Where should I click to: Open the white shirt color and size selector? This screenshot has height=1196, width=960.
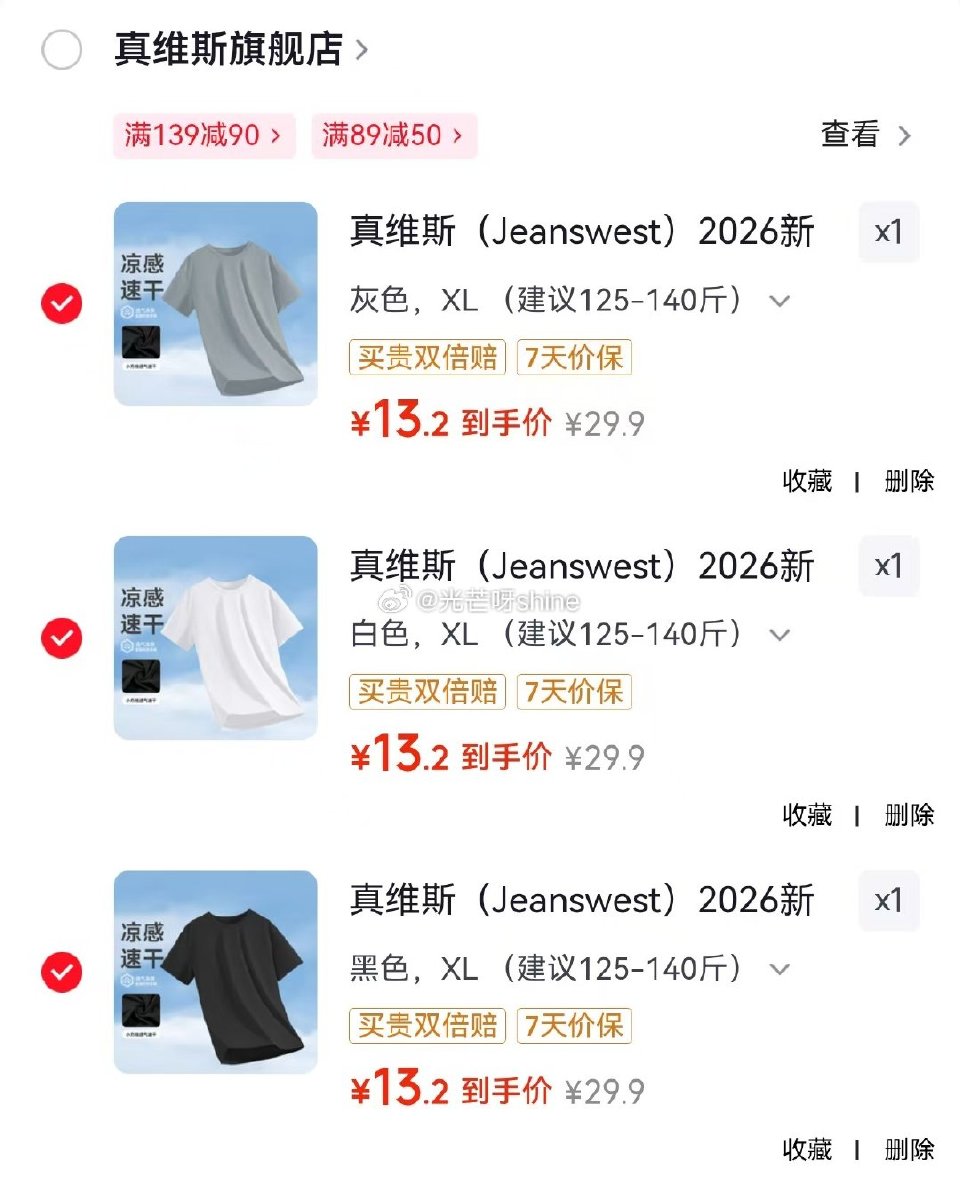pos(780,634)
